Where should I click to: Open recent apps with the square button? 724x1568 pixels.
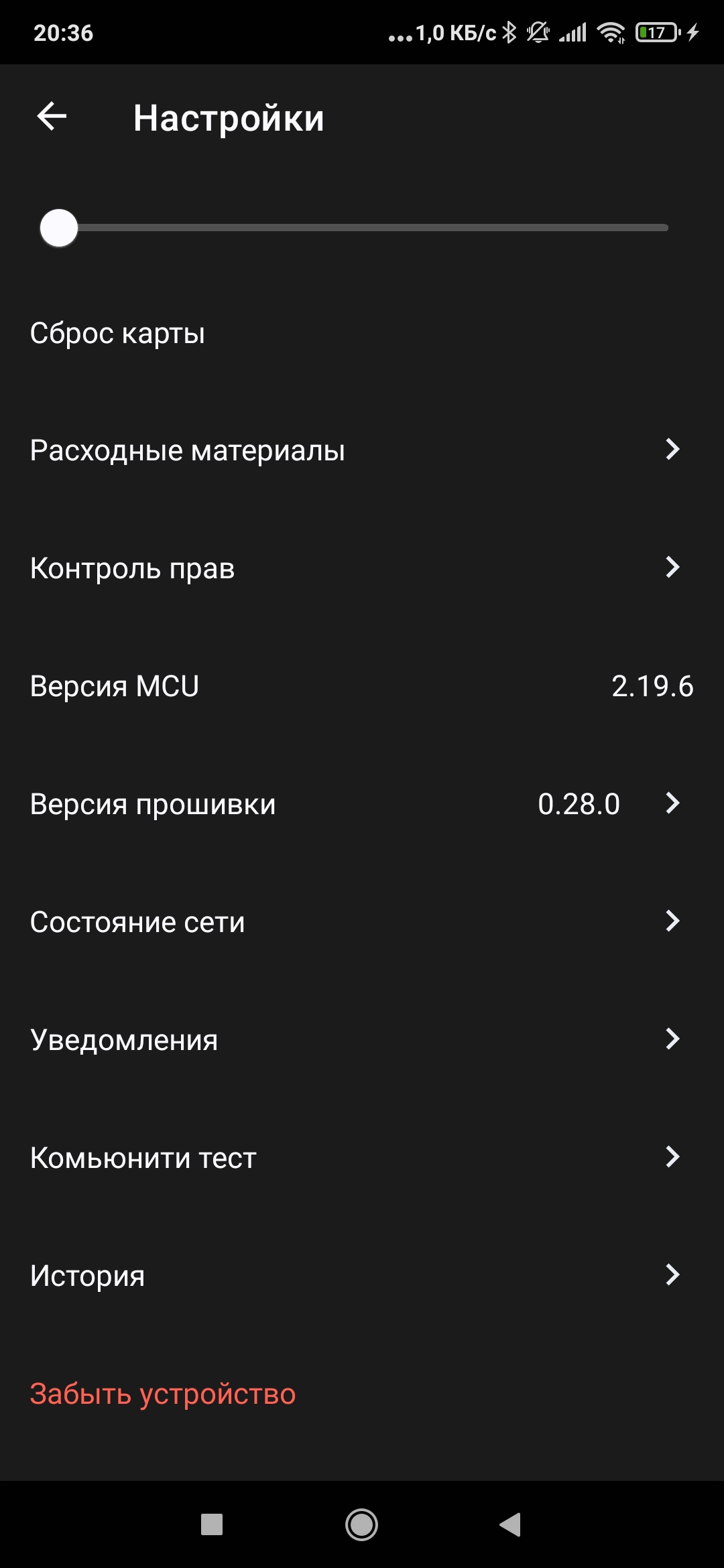point(212,1524)
